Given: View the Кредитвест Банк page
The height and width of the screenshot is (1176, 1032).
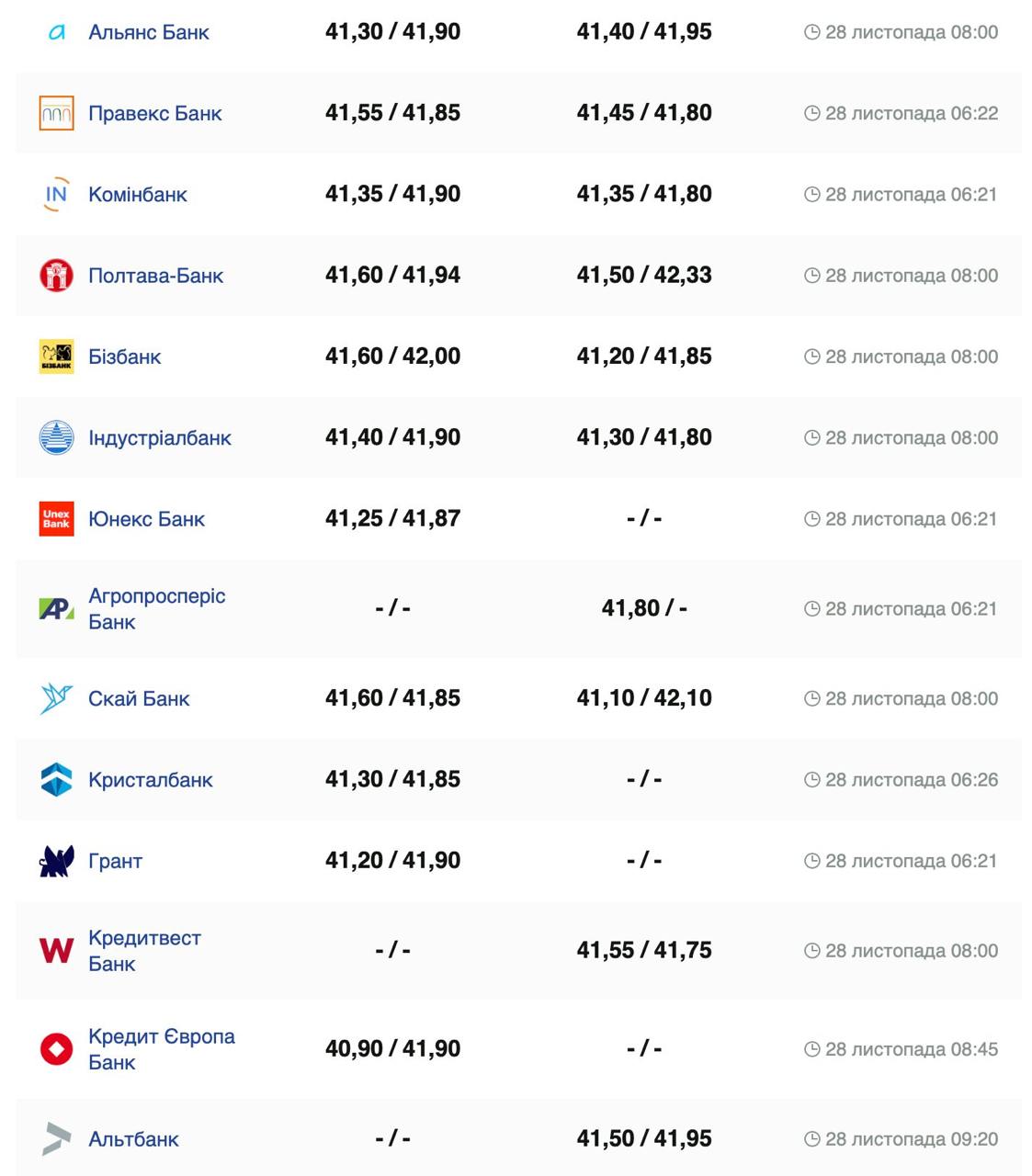Looking at the screenshot, I should tap(144, 950).
